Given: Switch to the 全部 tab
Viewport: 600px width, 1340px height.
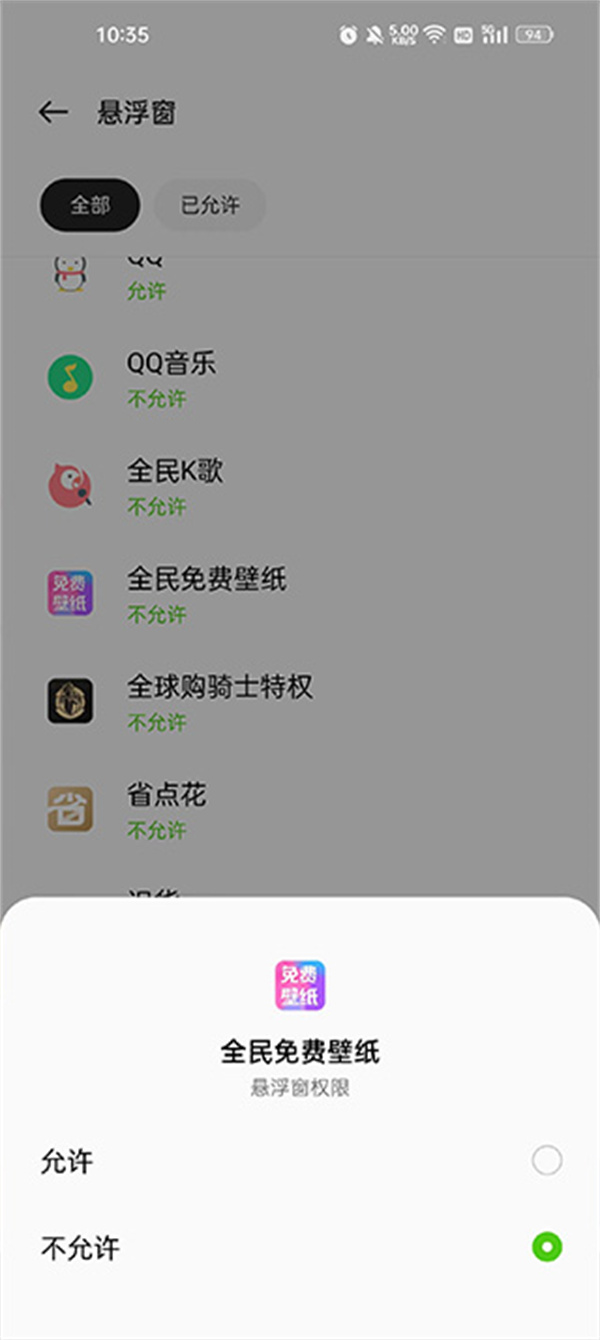Looking at the screenshot, I should [x=90, y=205].
